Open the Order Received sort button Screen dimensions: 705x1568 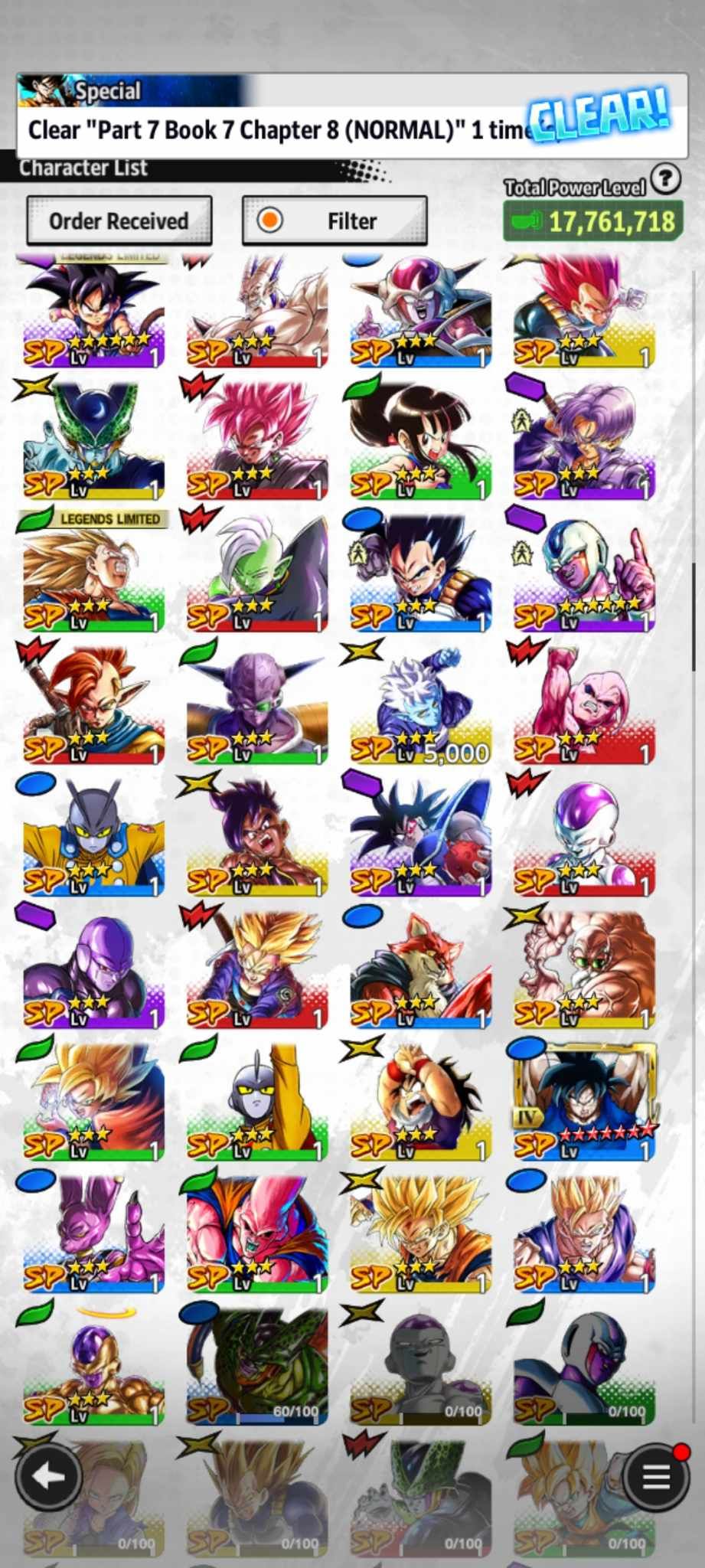[x=119, y=221]
